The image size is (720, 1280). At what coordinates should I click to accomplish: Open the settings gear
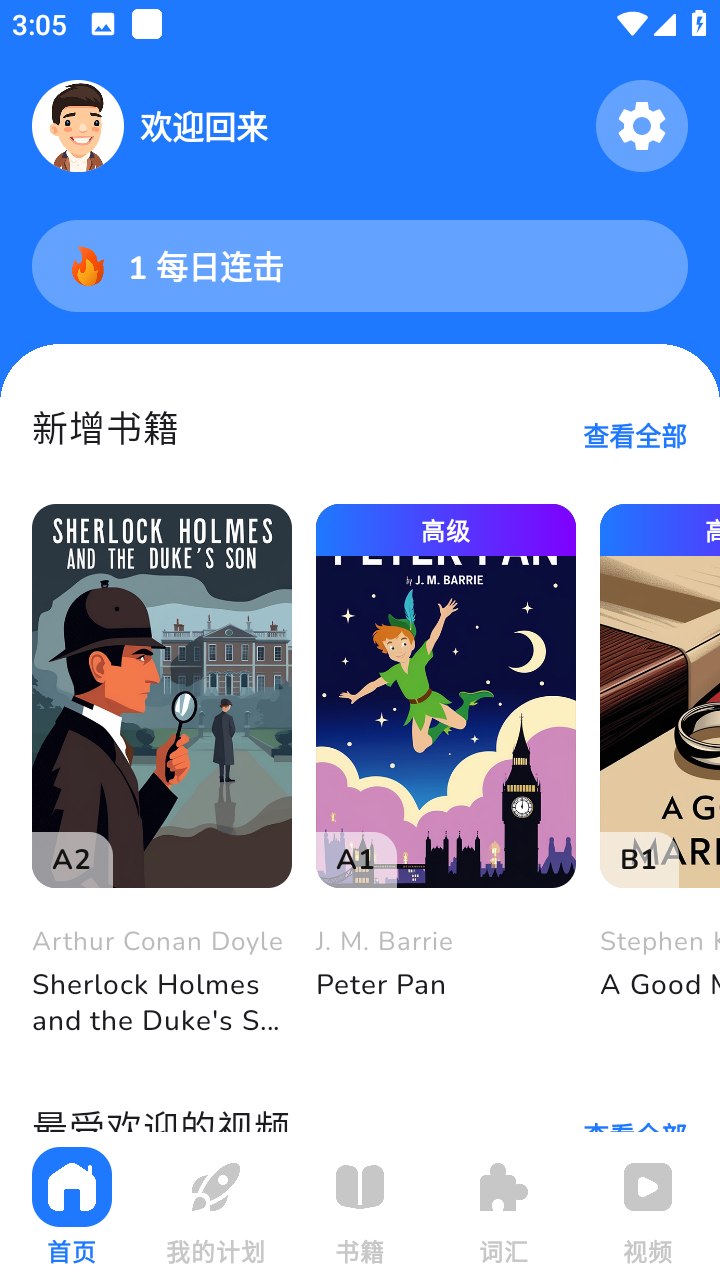[641, 126]
